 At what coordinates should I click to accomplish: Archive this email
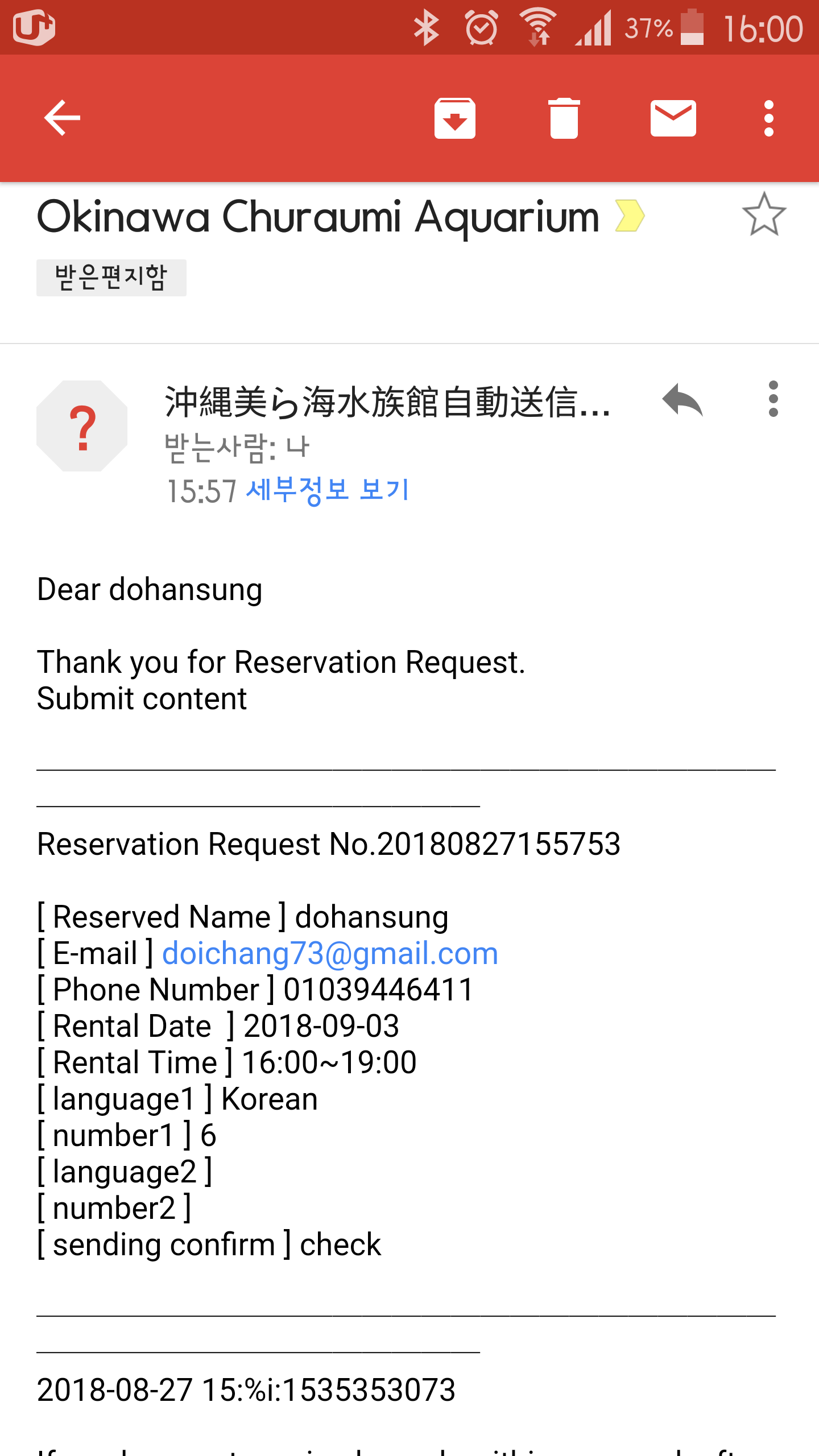pyautogui.click(x=454, y=118)
